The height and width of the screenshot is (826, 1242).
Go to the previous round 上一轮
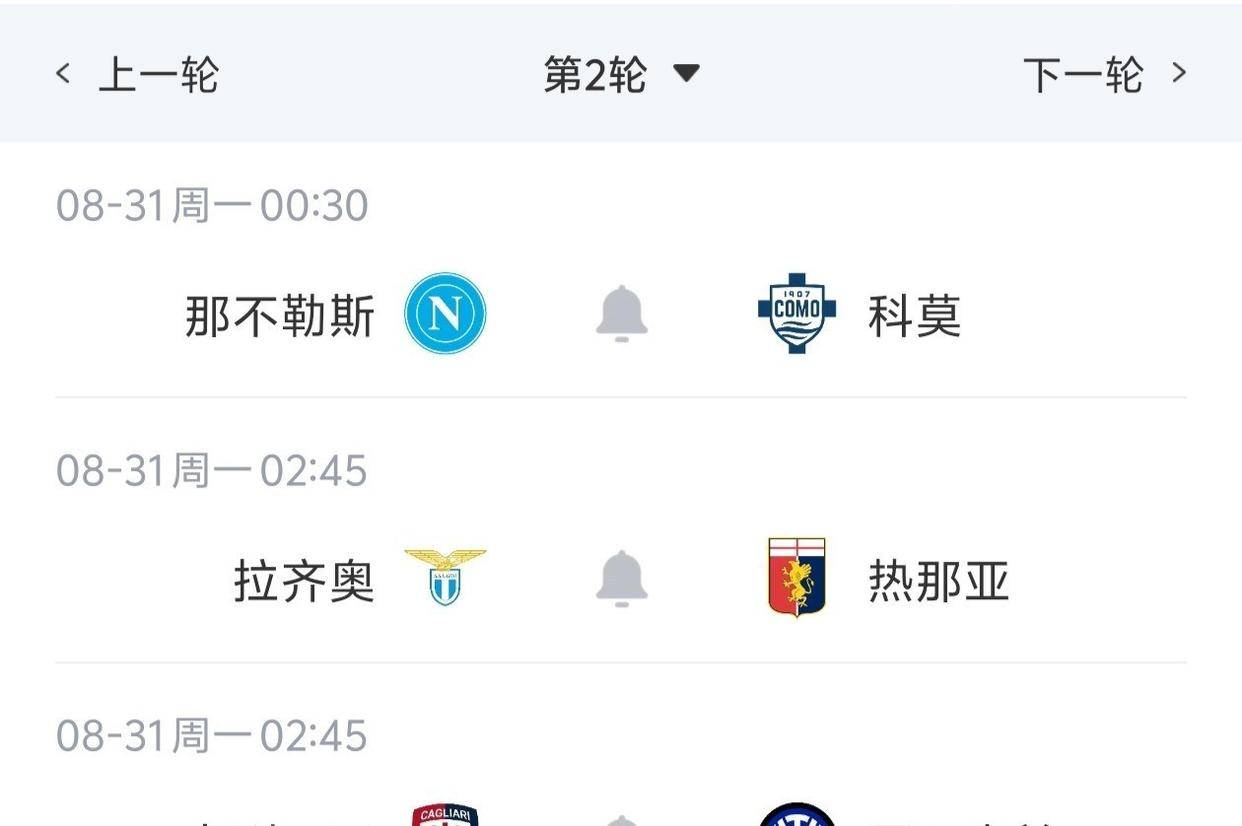pyautogui.click(x=137, y=74)
